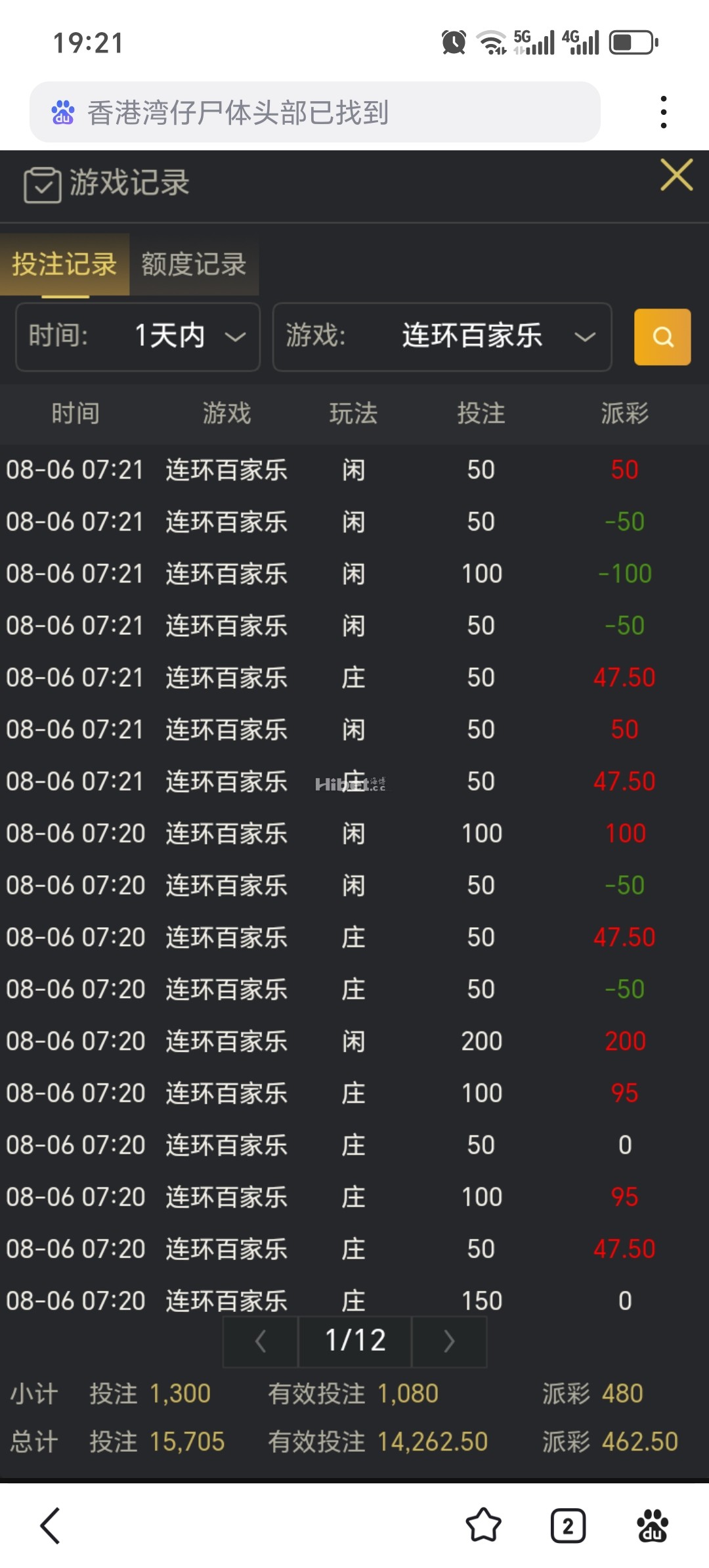This screenshot has width=709, height=1568.
Task: Open the browser overflow menu
Action: tap(664, 112)
